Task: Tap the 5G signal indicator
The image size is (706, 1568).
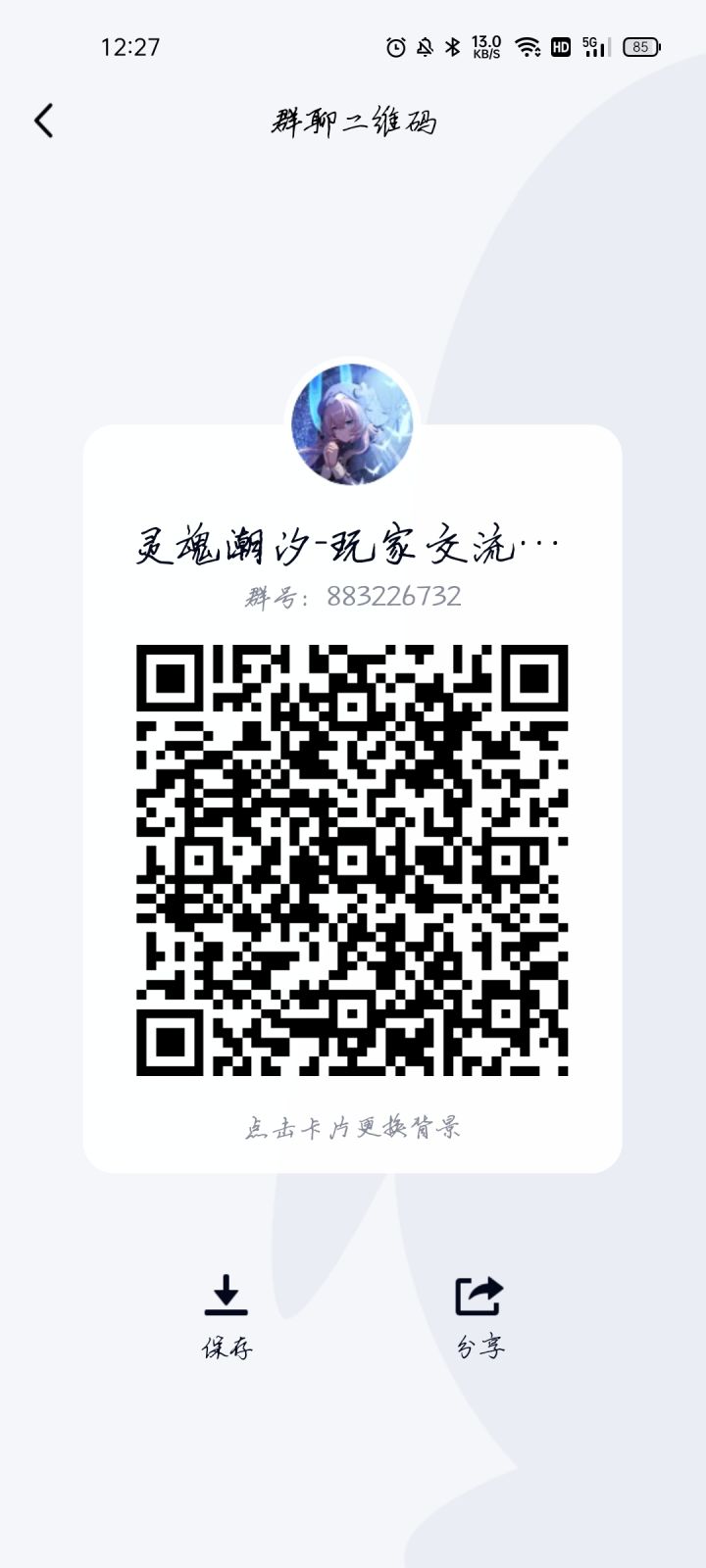Action: [x=593, y=46]
